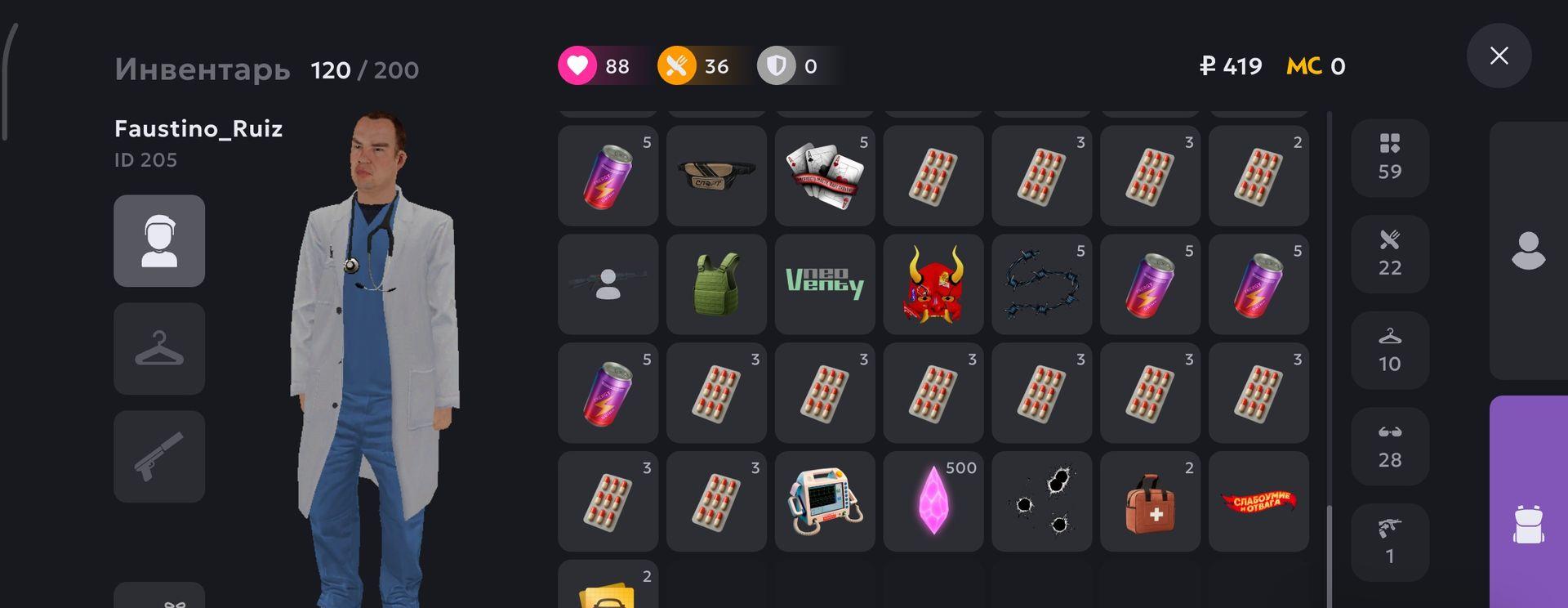
Task: Close the inventory window
Action: [1499, 56]
